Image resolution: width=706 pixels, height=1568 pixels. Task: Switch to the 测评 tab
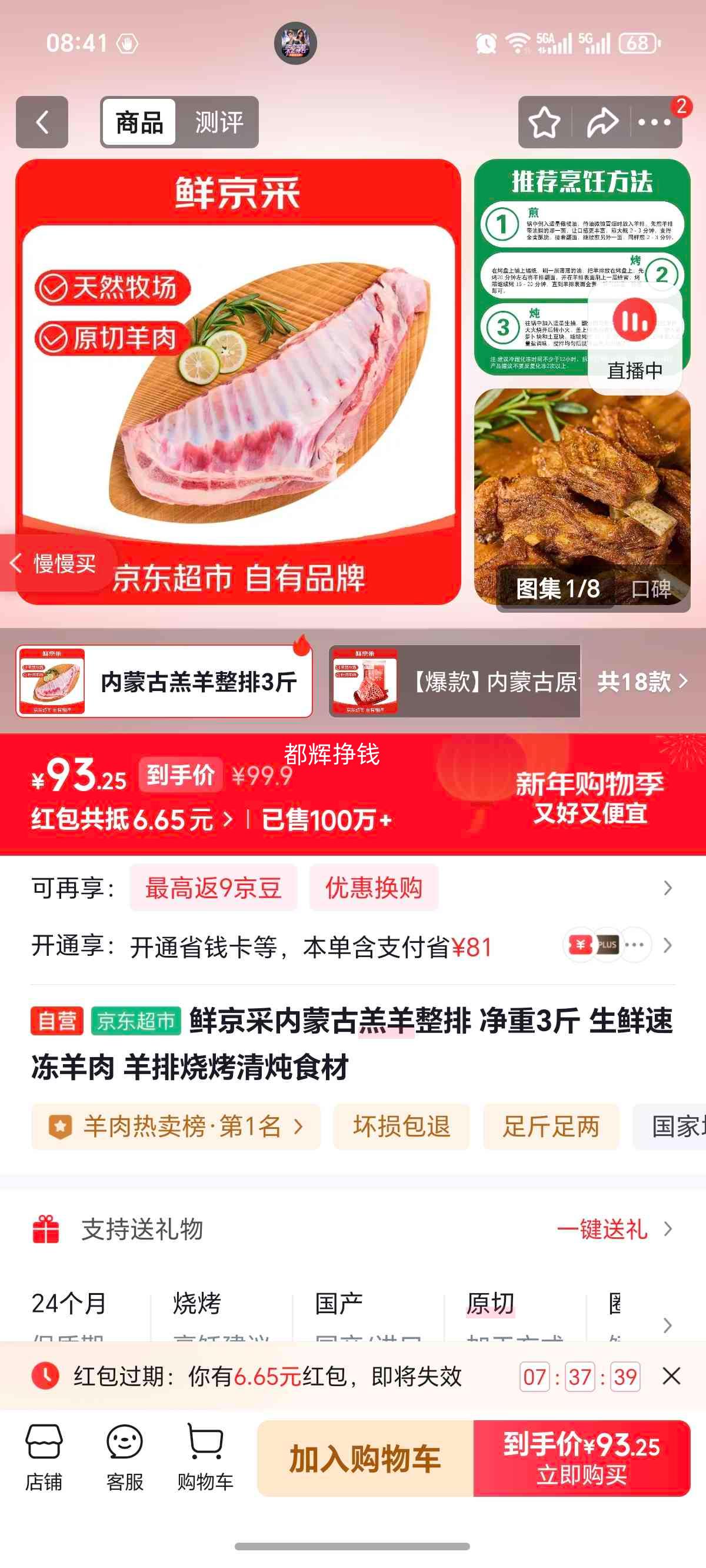pos(218,122)
